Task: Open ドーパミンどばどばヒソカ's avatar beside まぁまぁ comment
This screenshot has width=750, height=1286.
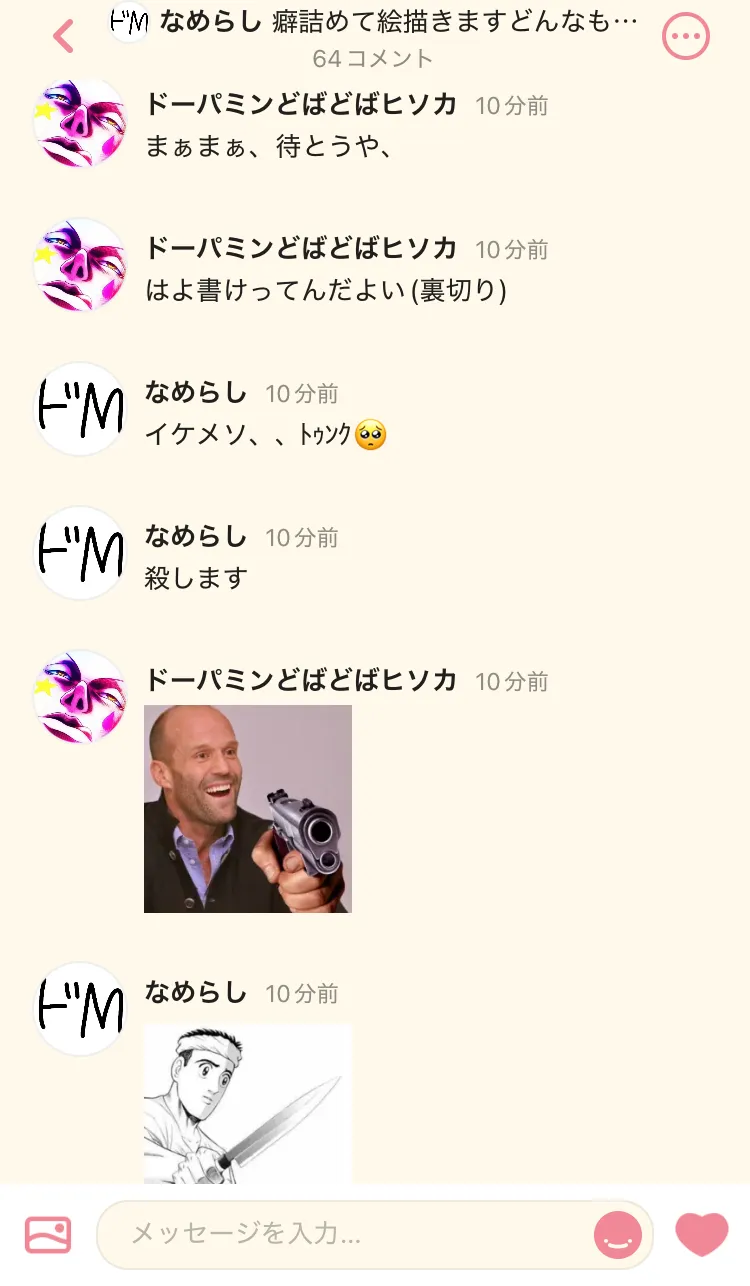Action: tap(80, 122)
